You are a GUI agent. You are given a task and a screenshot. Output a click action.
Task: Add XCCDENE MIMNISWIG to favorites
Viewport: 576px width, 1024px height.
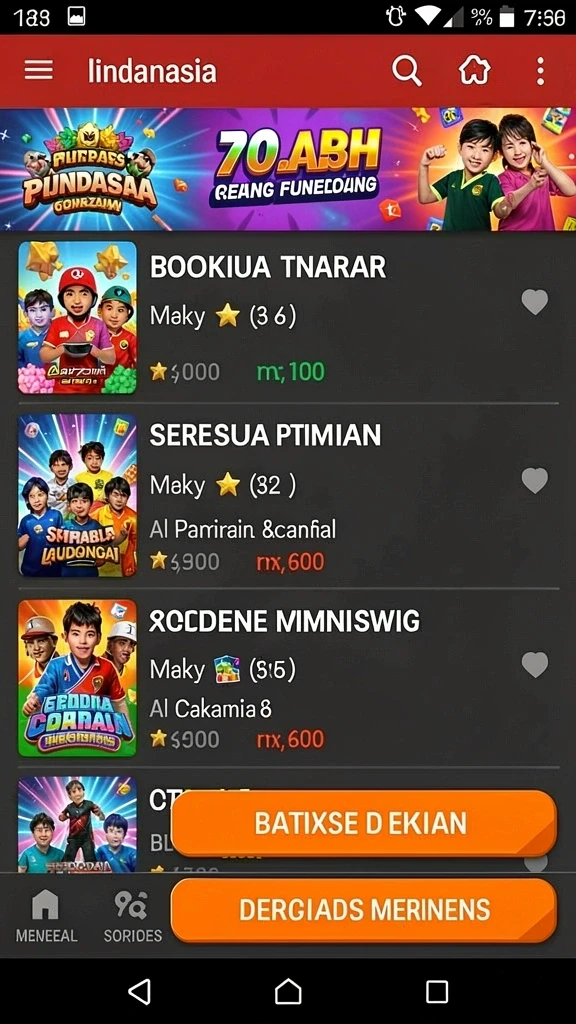[534, 665]
